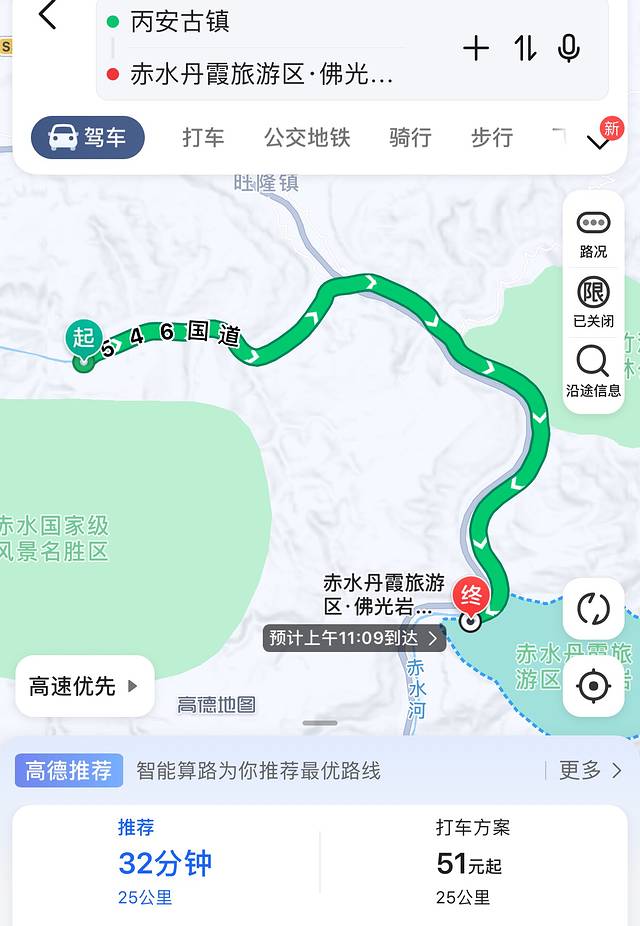The width and height of the screenshot is (640, 926).
Task: Expand more travel modes dropdown arrow
Action: tap(598, 143)
